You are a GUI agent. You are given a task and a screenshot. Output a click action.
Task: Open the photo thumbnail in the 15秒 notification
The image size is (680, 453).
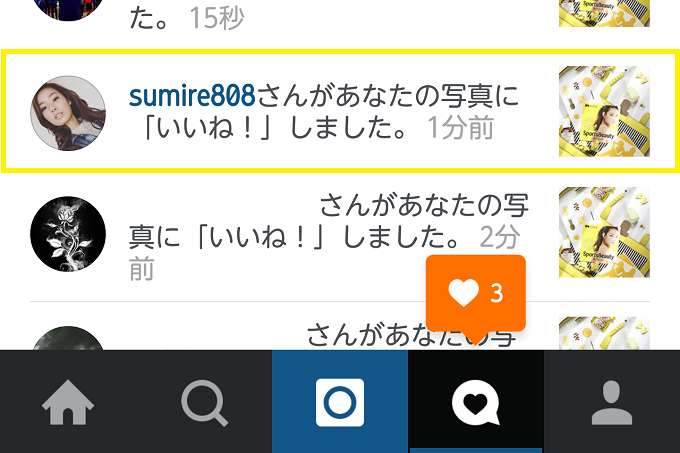[x=604, y=12]
